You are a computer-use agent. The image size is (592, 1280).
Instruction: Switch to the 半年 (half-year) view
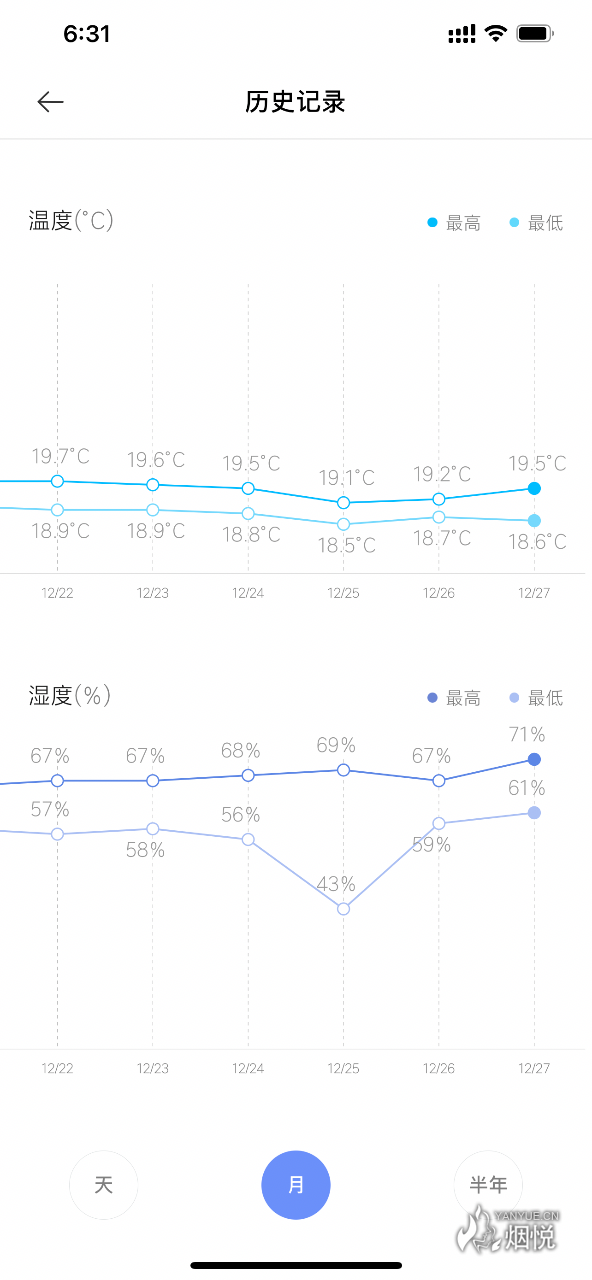click(x=488, y=1185)
